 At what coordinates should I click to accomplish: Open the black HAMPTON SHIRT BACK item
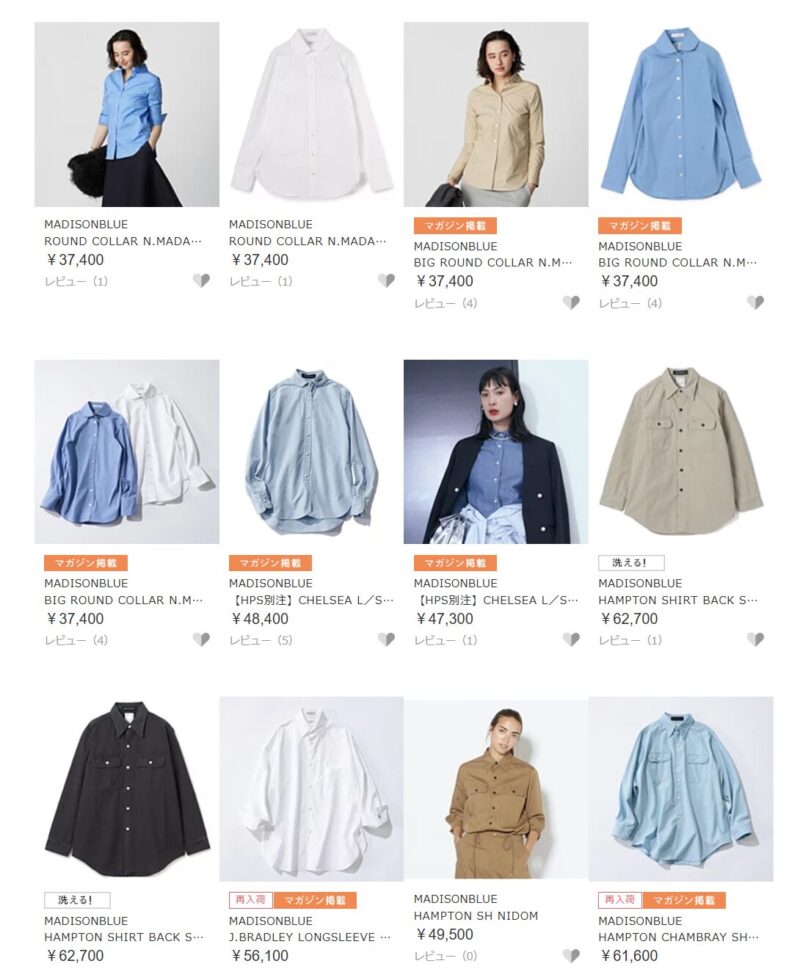click(x=126, y=788)
